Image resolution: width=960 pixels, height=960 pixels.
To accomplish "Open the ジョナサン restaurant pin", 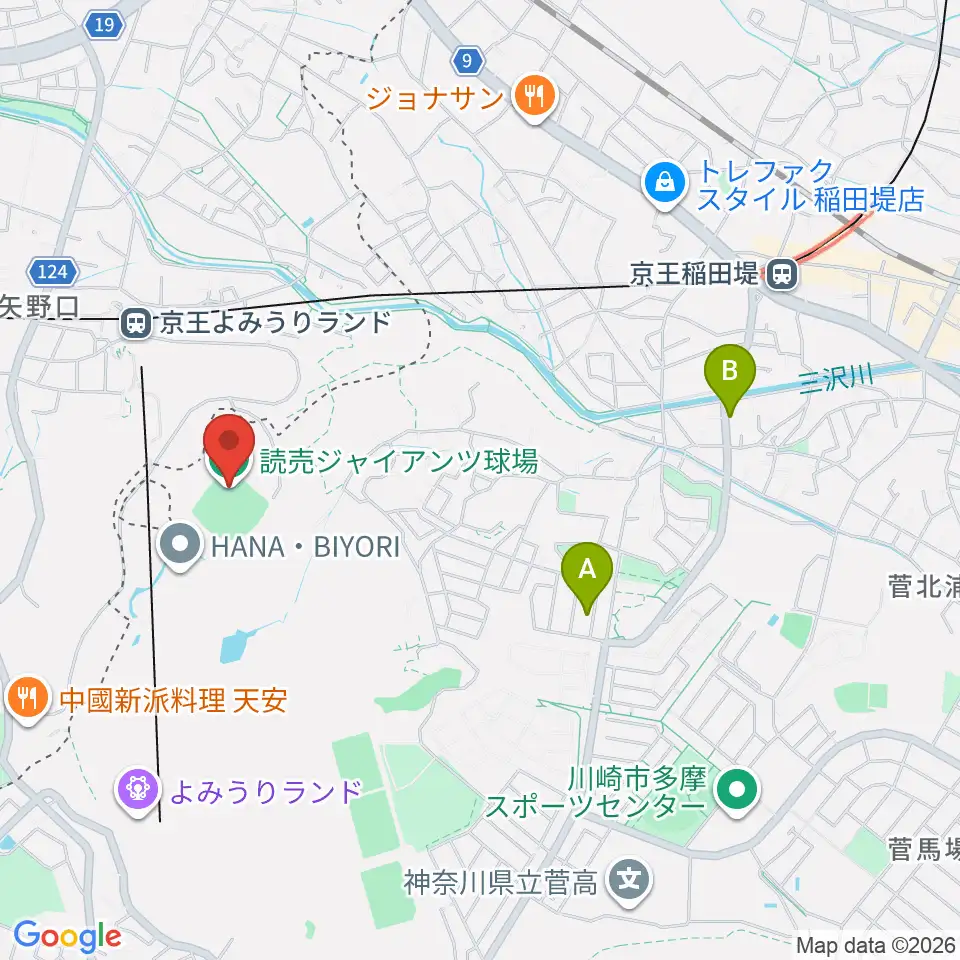I will pyautogui.click(x=534, y=97).
